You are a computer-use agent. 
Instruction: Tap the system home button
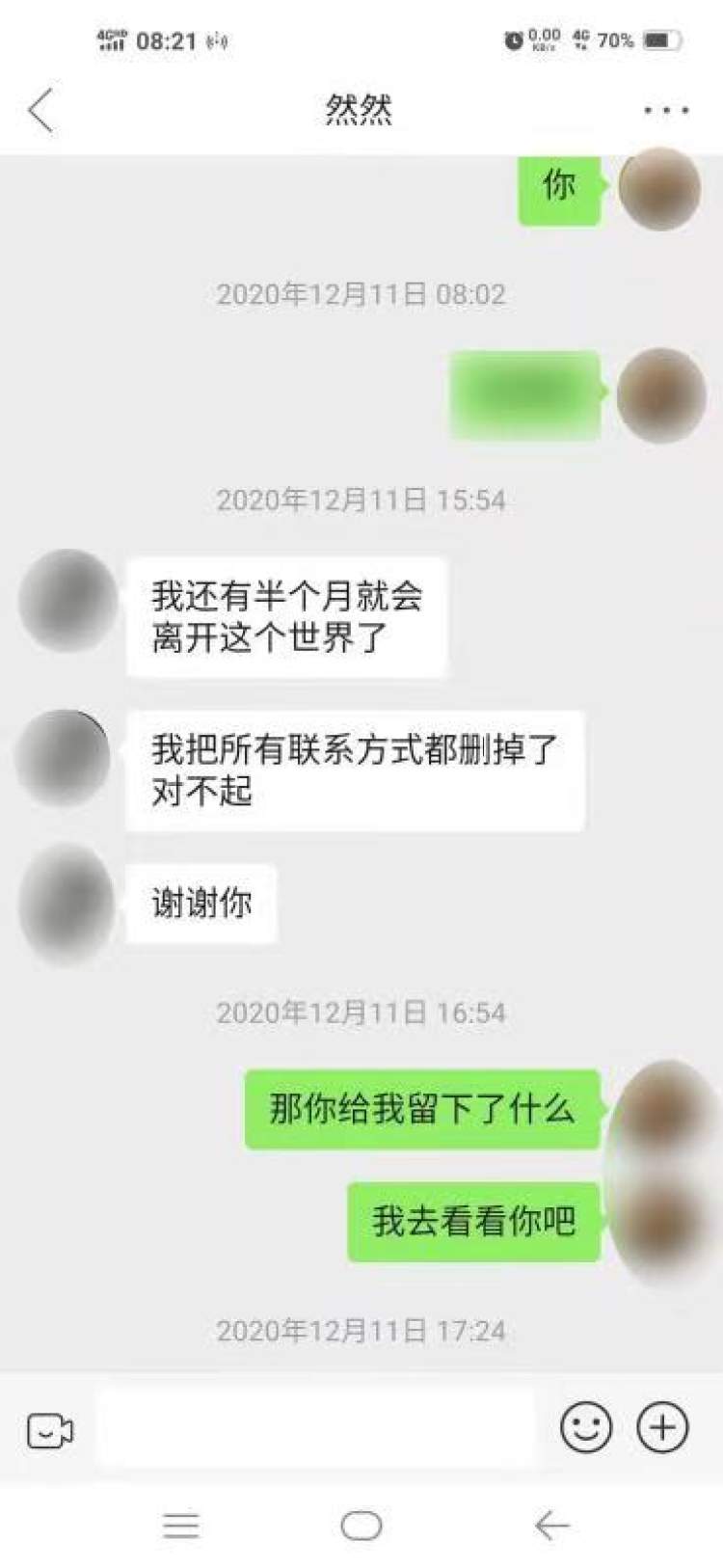click(361, 1526)
